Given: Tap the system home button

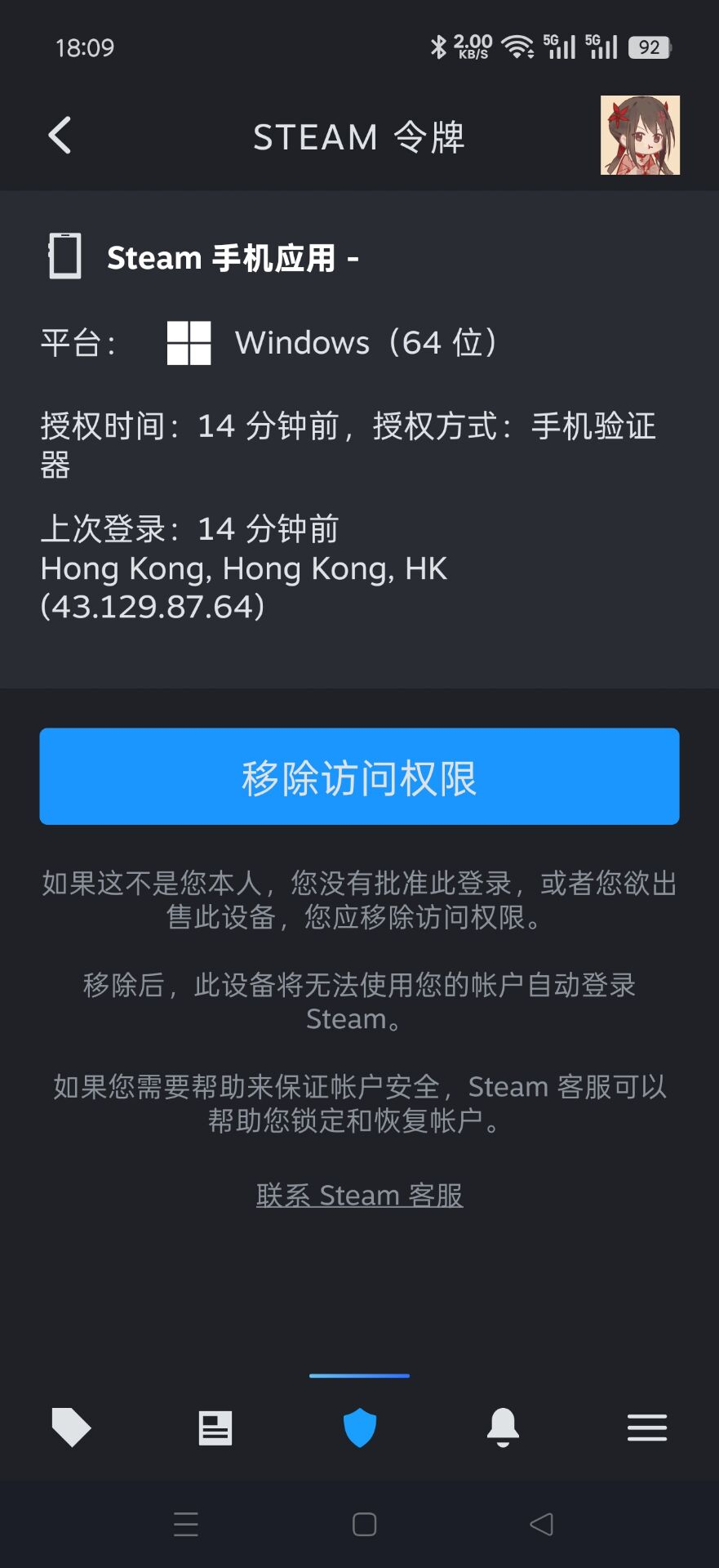Looking at the screenshot, I should click(364, 1524).
